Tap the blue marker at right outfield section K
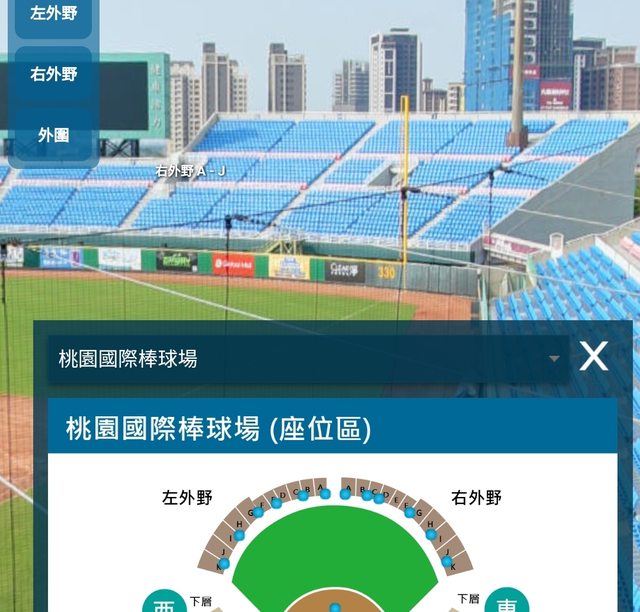The height and width of the screenshot is (612, 640). (447, 561)
